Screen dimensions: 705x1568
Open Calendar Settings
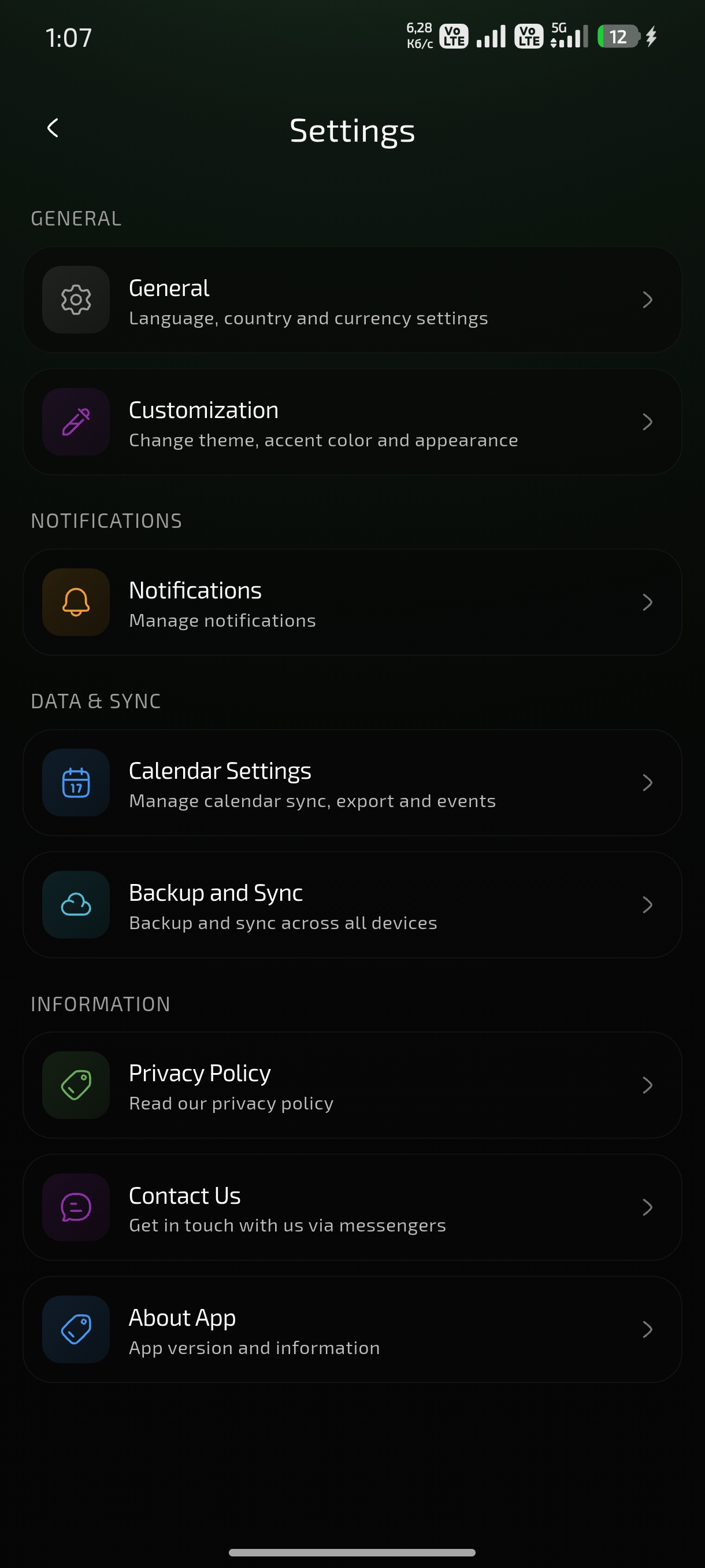click(x=351, y=783)
